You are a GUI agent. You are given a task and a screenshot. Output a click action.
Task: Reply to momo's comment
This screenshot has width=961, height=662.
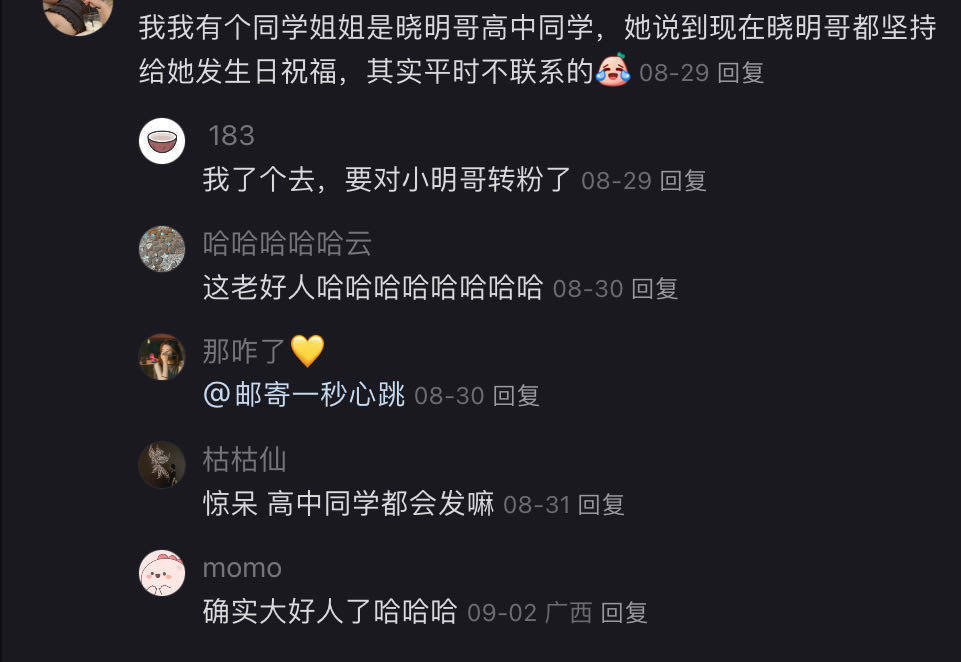pos(624,612)
